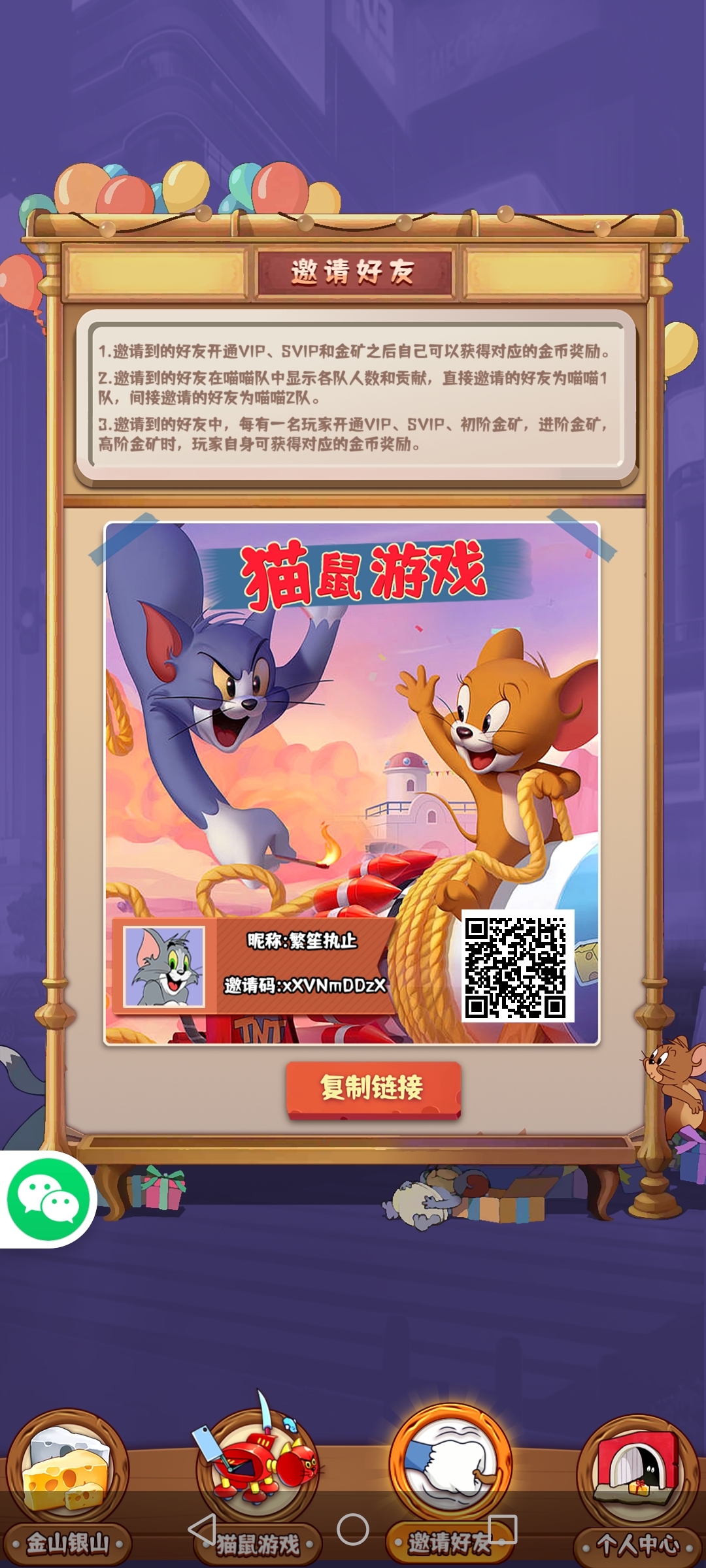Viewport: 706px width, 1568px height.
Task: Tap the 复制链接 button
Action: [373, 1088]
